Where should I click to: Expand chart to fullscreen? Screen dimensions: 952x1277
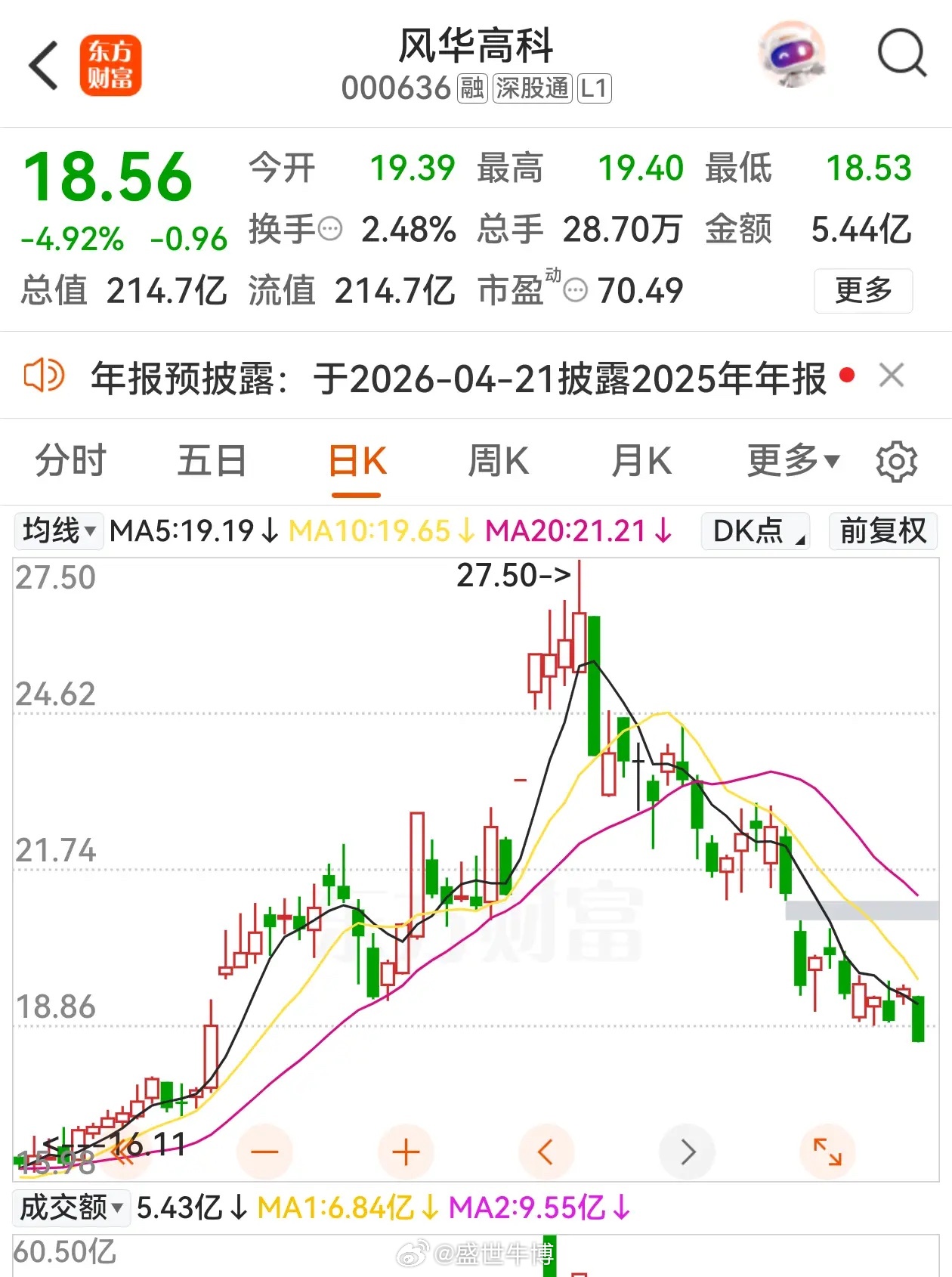(828, 1152)
